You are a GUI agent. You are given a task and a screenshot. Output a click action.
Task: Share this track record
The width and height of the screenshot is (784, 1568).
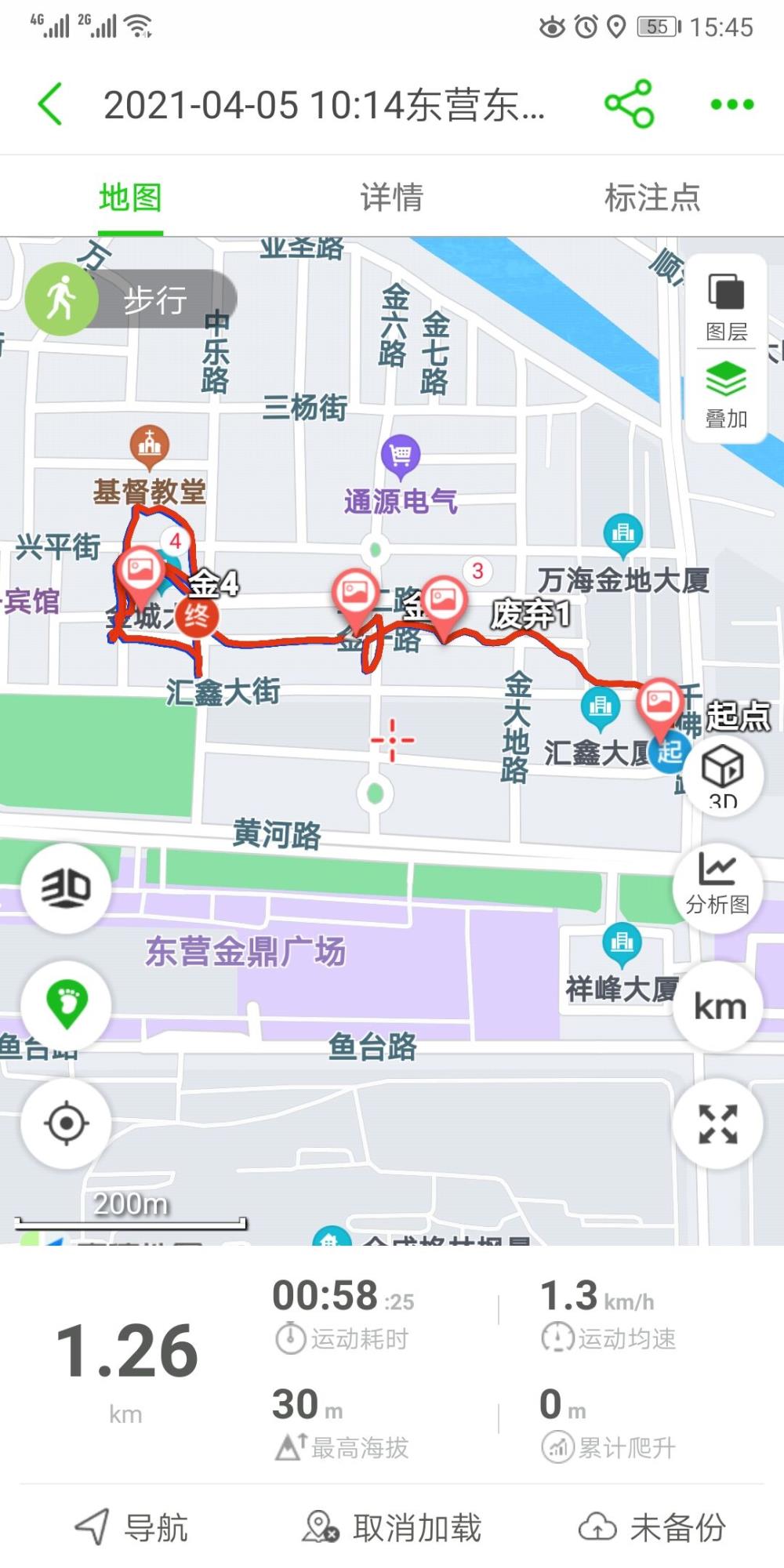[x=629, y=103]
